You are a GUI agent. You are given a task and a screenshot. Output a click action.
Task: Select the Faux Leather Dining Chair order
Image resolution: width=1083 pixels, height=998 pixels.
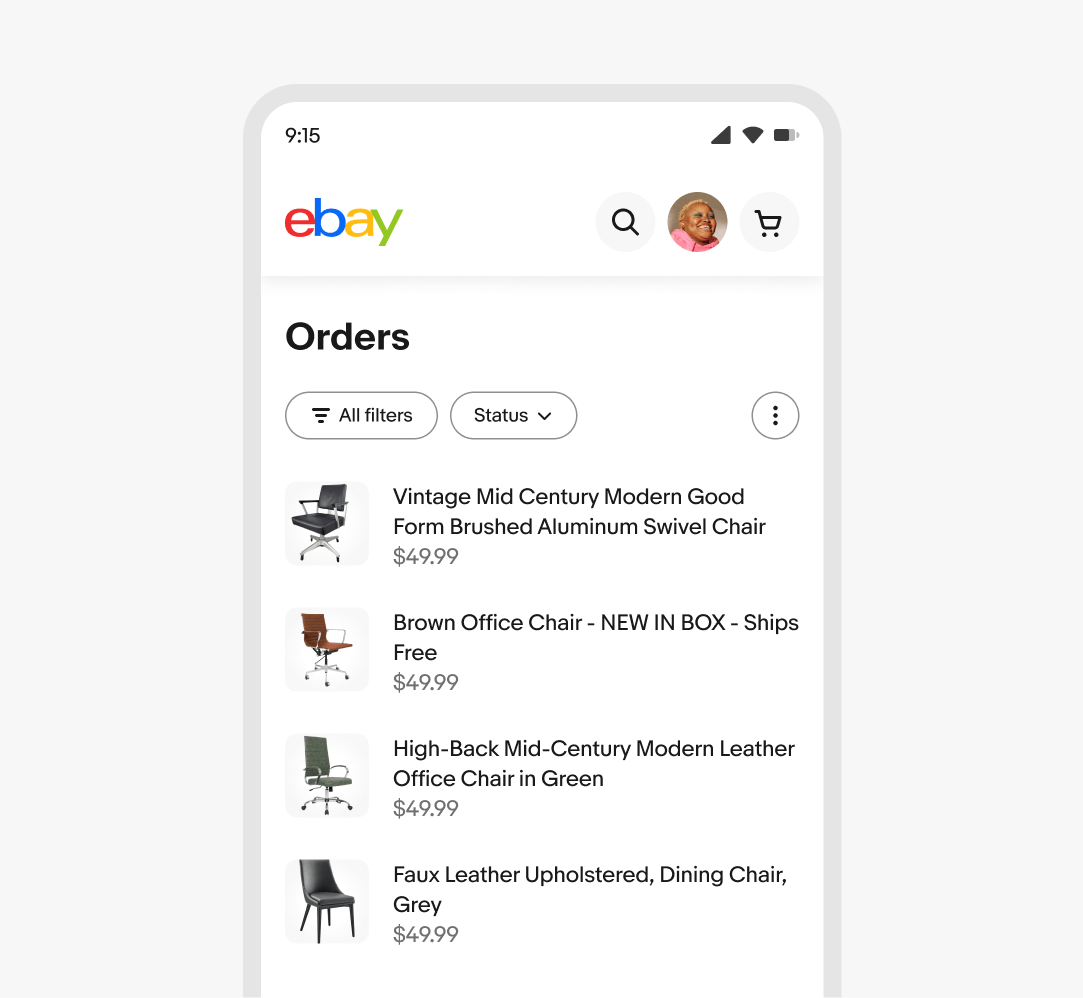click(588, 889)
